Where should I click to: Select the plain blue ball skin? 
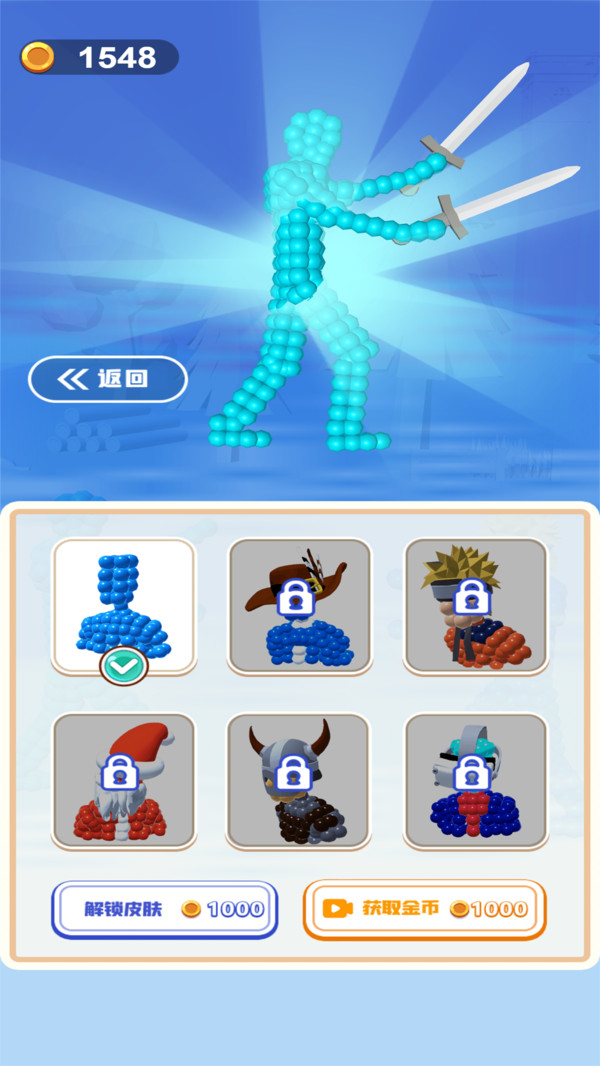(124, 606)
